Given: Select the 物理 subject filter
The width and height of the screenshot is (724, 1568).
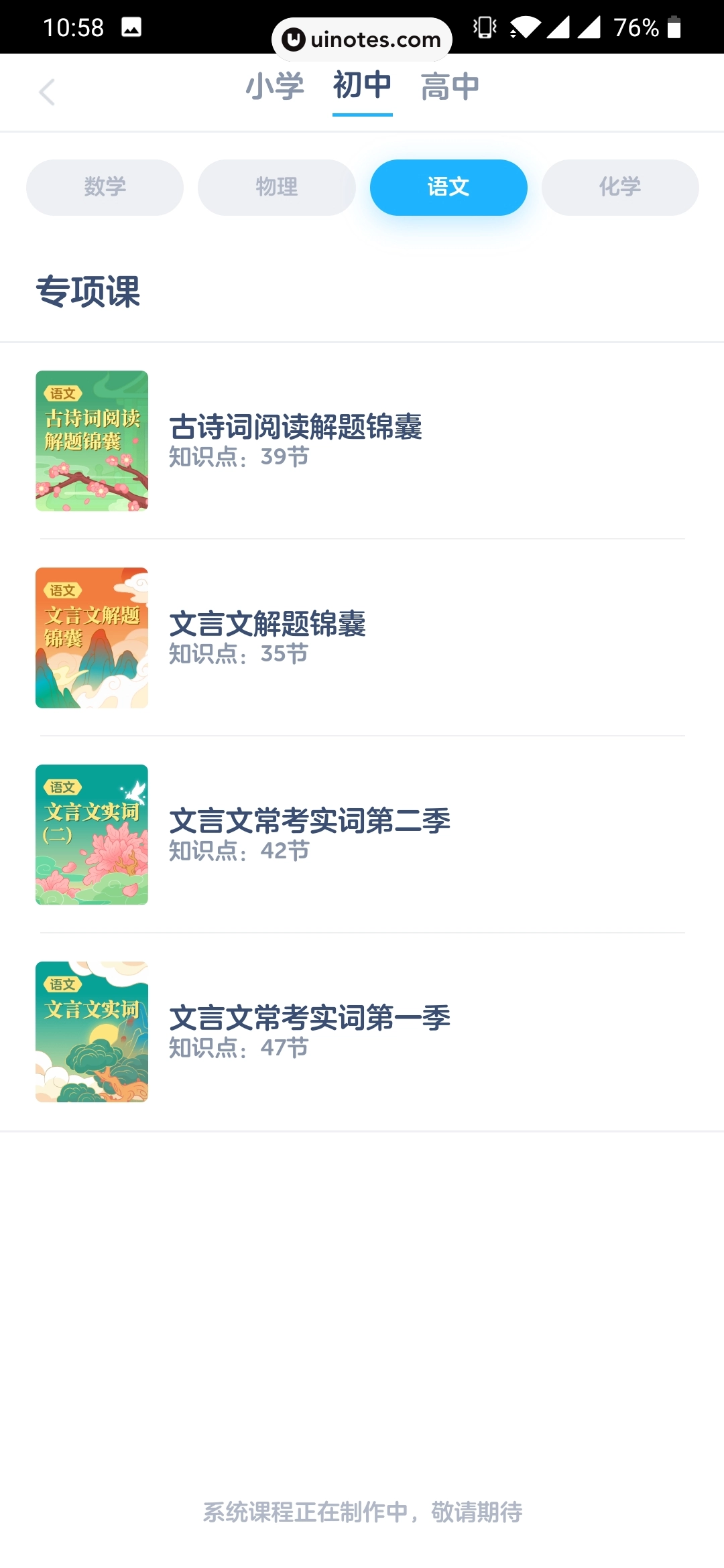Looking at the screenshot, I should [x=277, y=188].
